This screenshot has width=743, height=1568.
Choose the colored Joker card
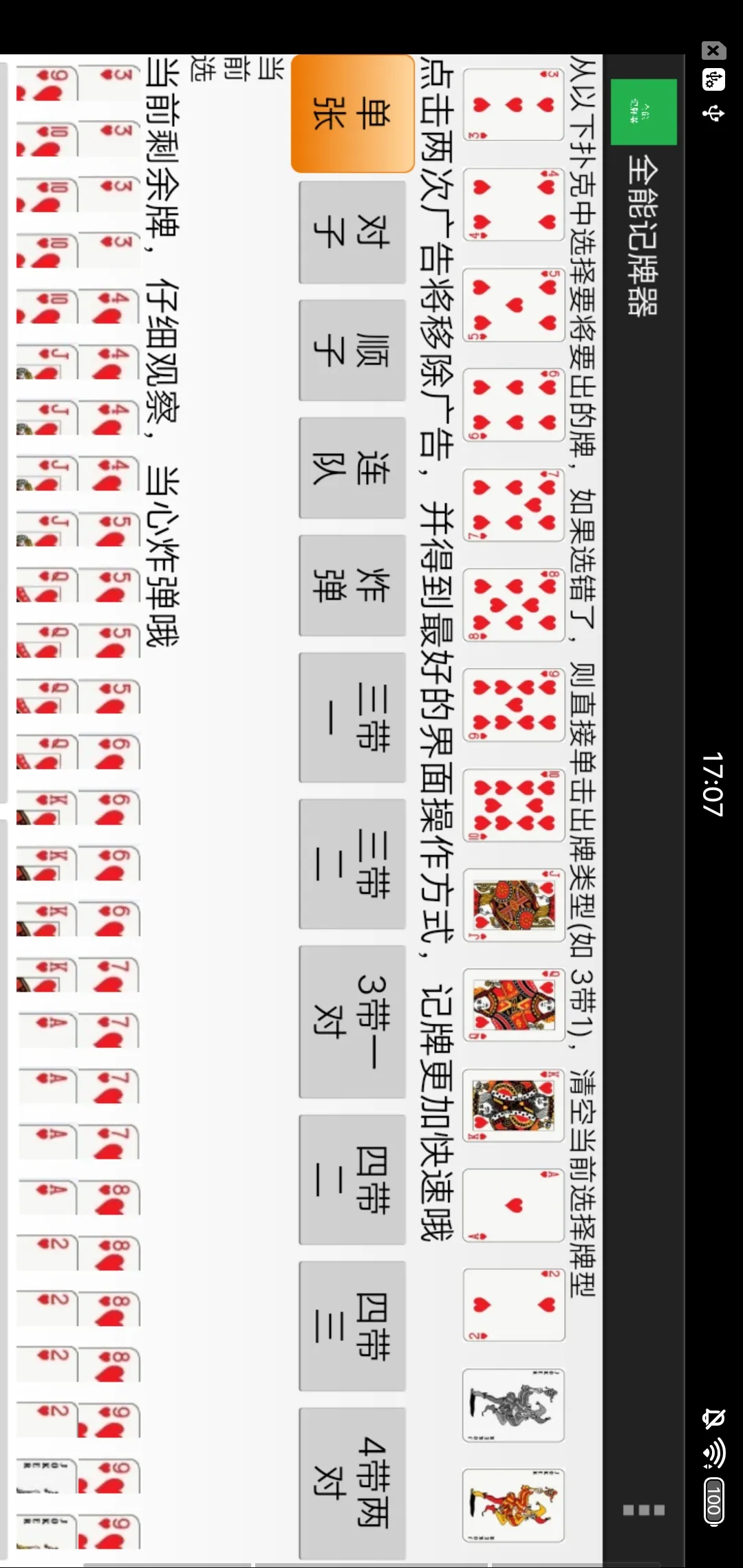(514, 1505)
